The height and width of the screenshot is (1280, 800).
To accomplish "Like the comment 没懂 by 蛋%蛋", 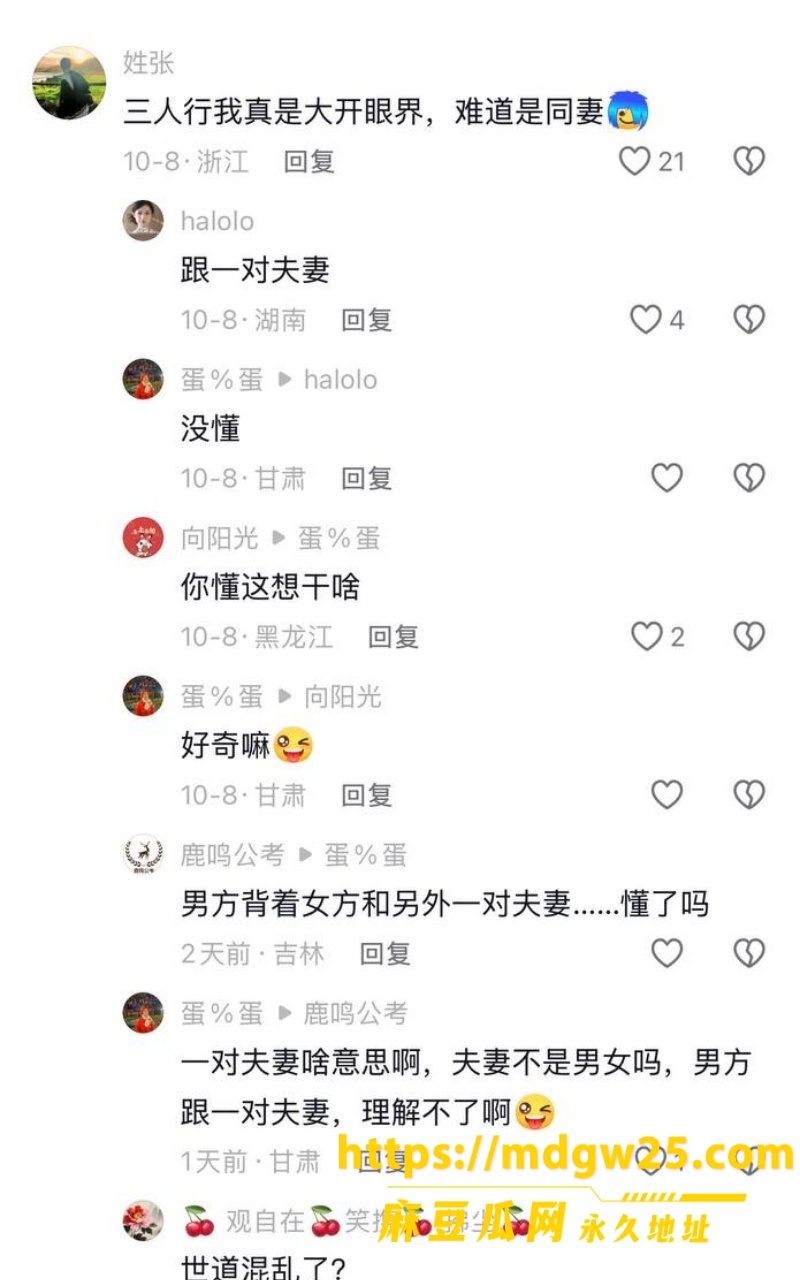I will (x=667, y=478).
